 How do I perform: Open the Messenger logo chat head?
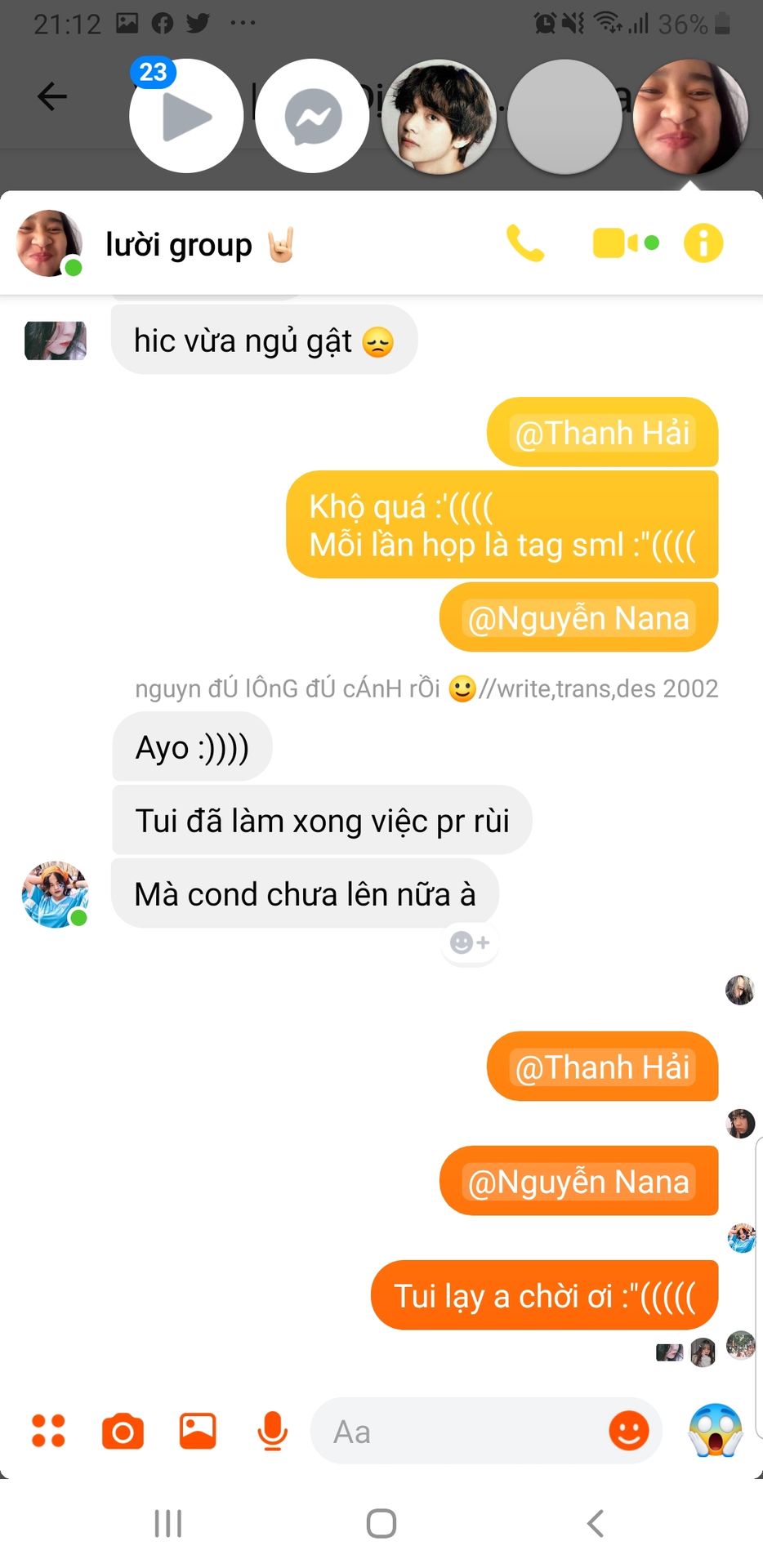tap(313, 117)
